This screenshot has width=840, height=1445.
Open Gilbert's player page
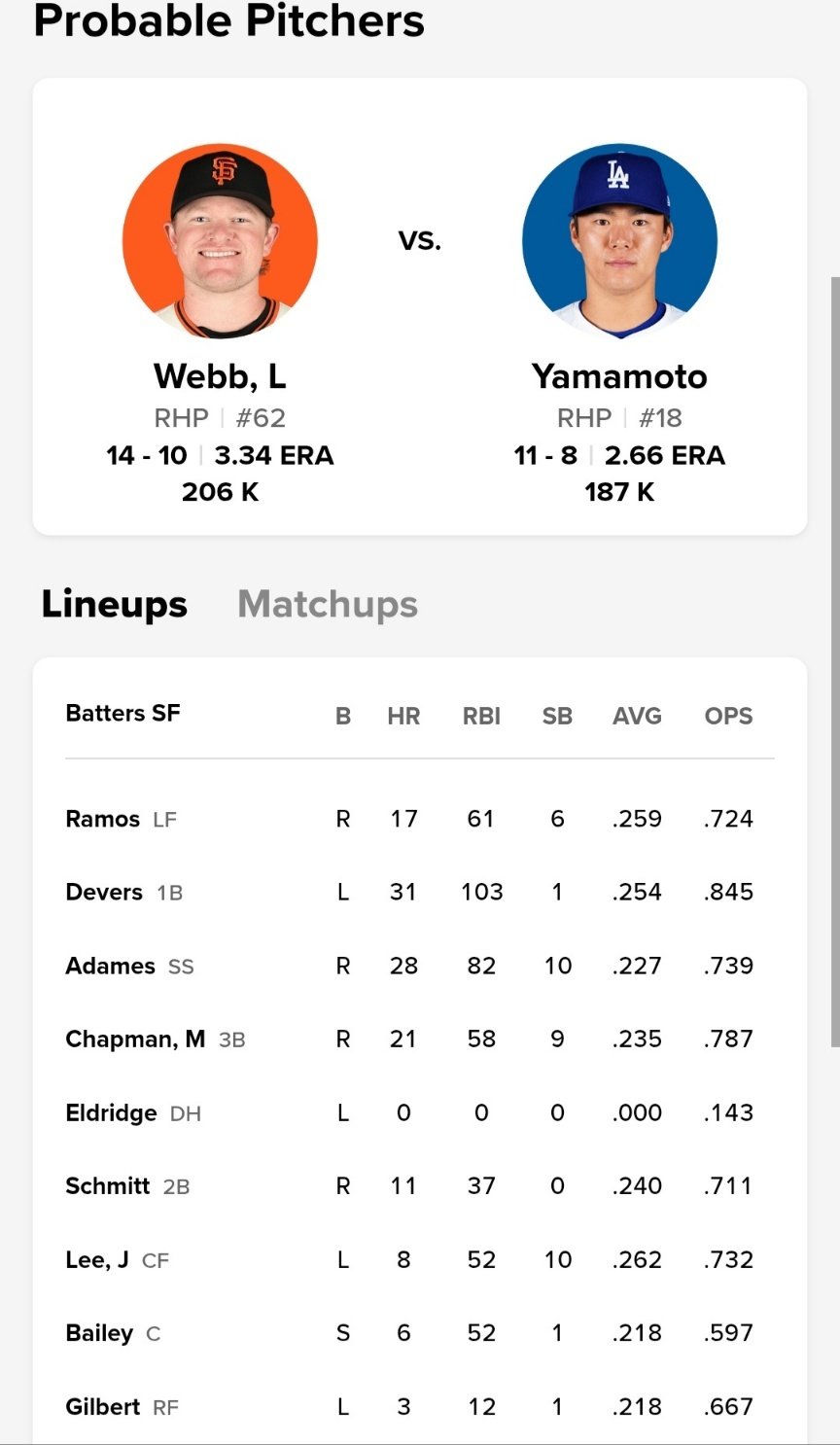103,1407
